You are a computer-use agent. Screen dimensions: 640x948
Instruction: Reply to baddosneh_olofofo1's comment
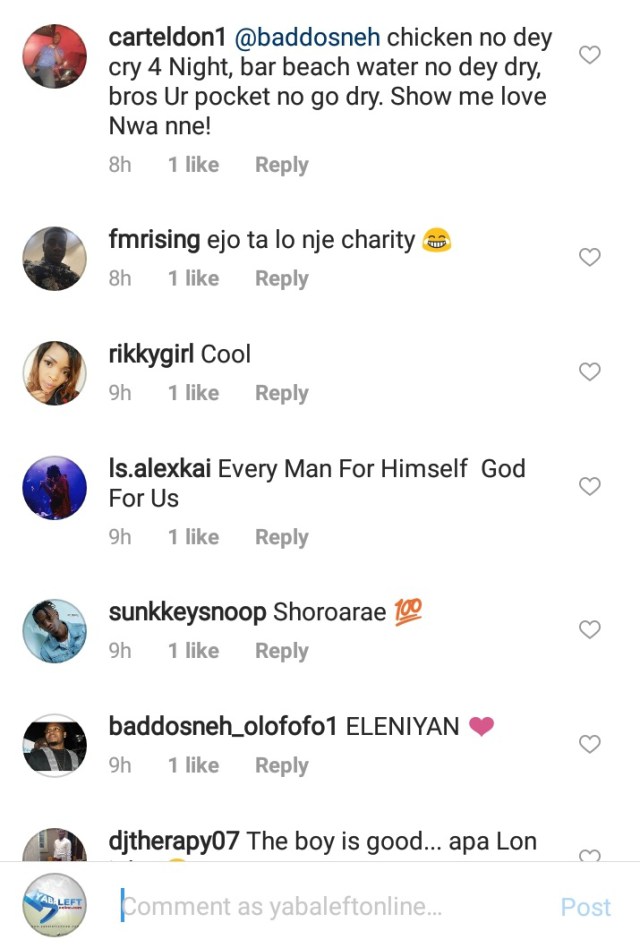coord(281,765)
